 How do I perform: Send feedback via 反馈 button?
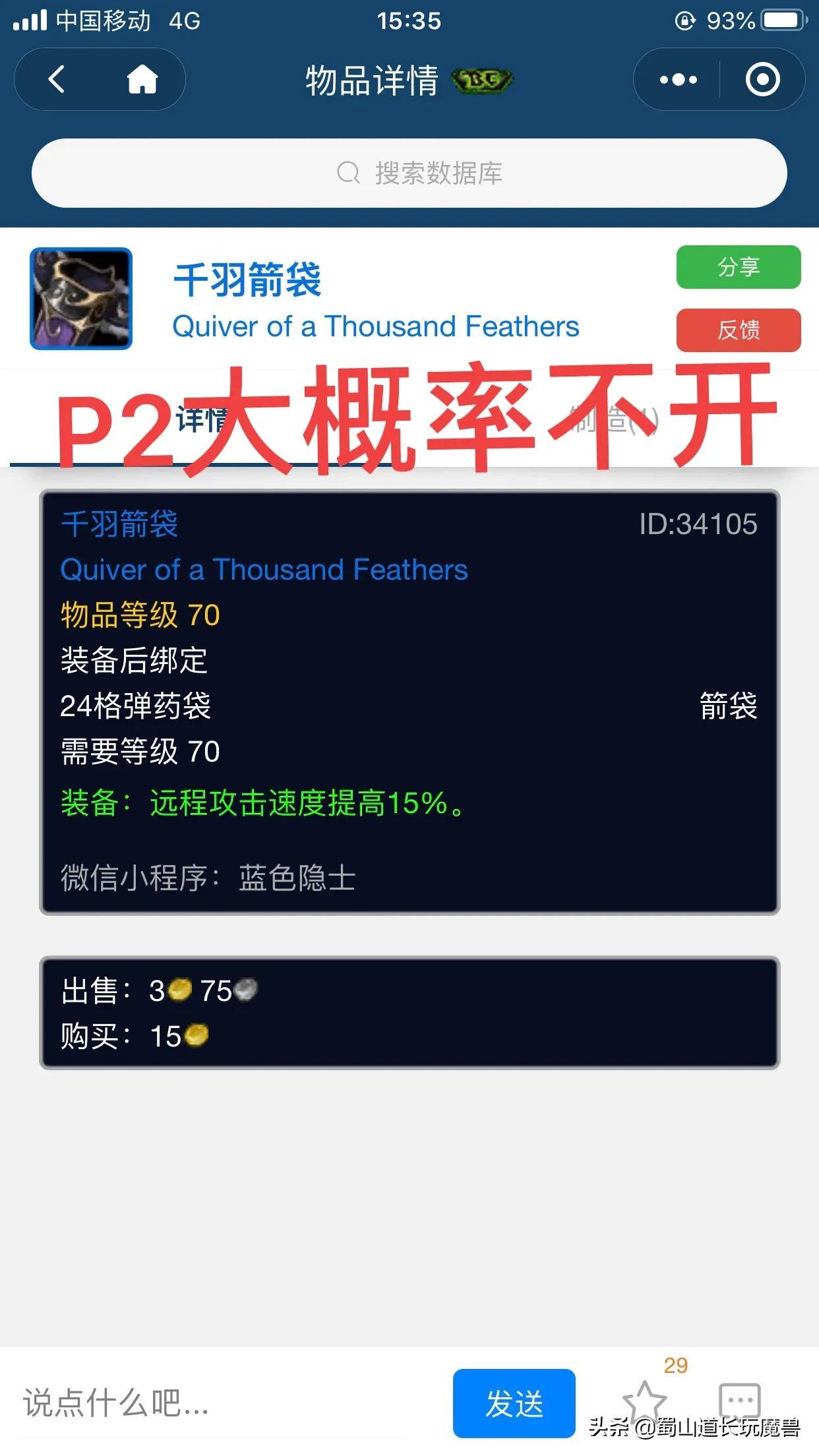tap(738, 330)
